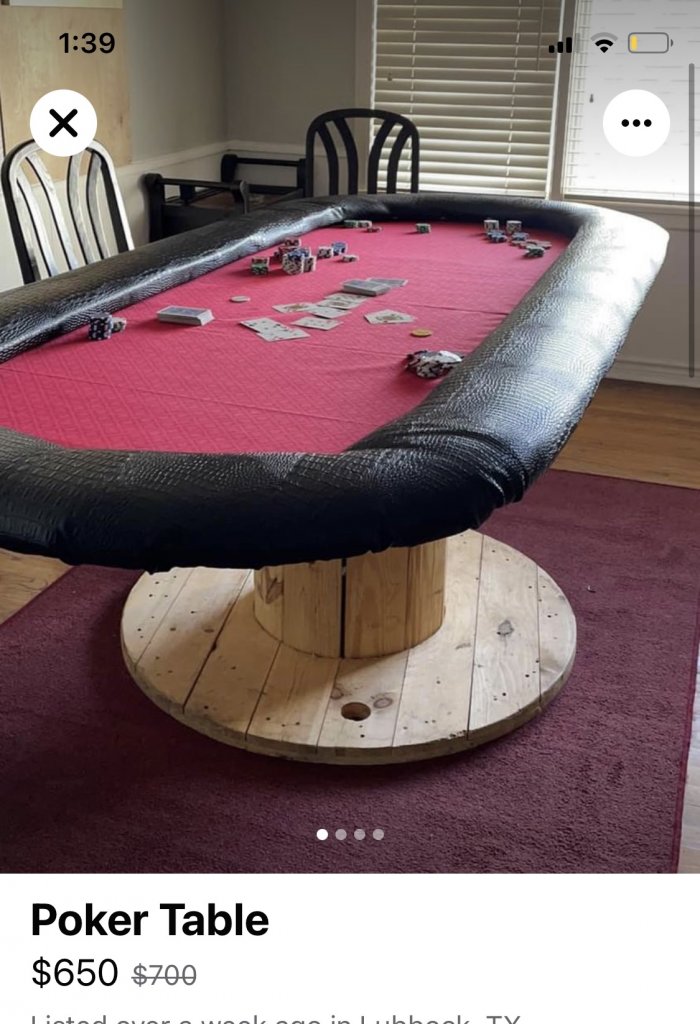Image resolution: width=700 pixels, height=1024 pixels.
Task: Open the three-dot more options menu
Action: tap(636, 123)
